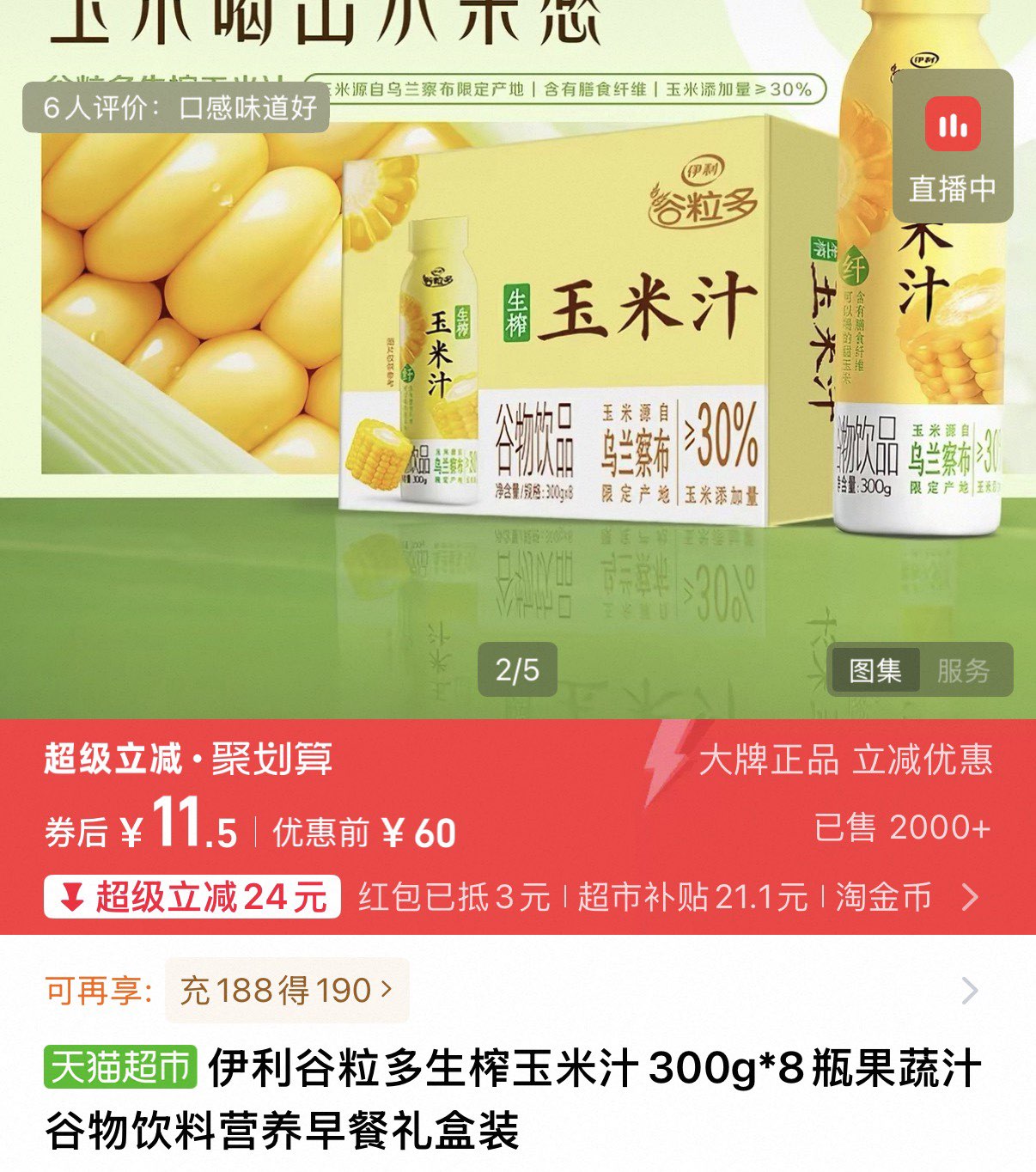Open the 充188得190 top-up offer

[x=286, y=991]
